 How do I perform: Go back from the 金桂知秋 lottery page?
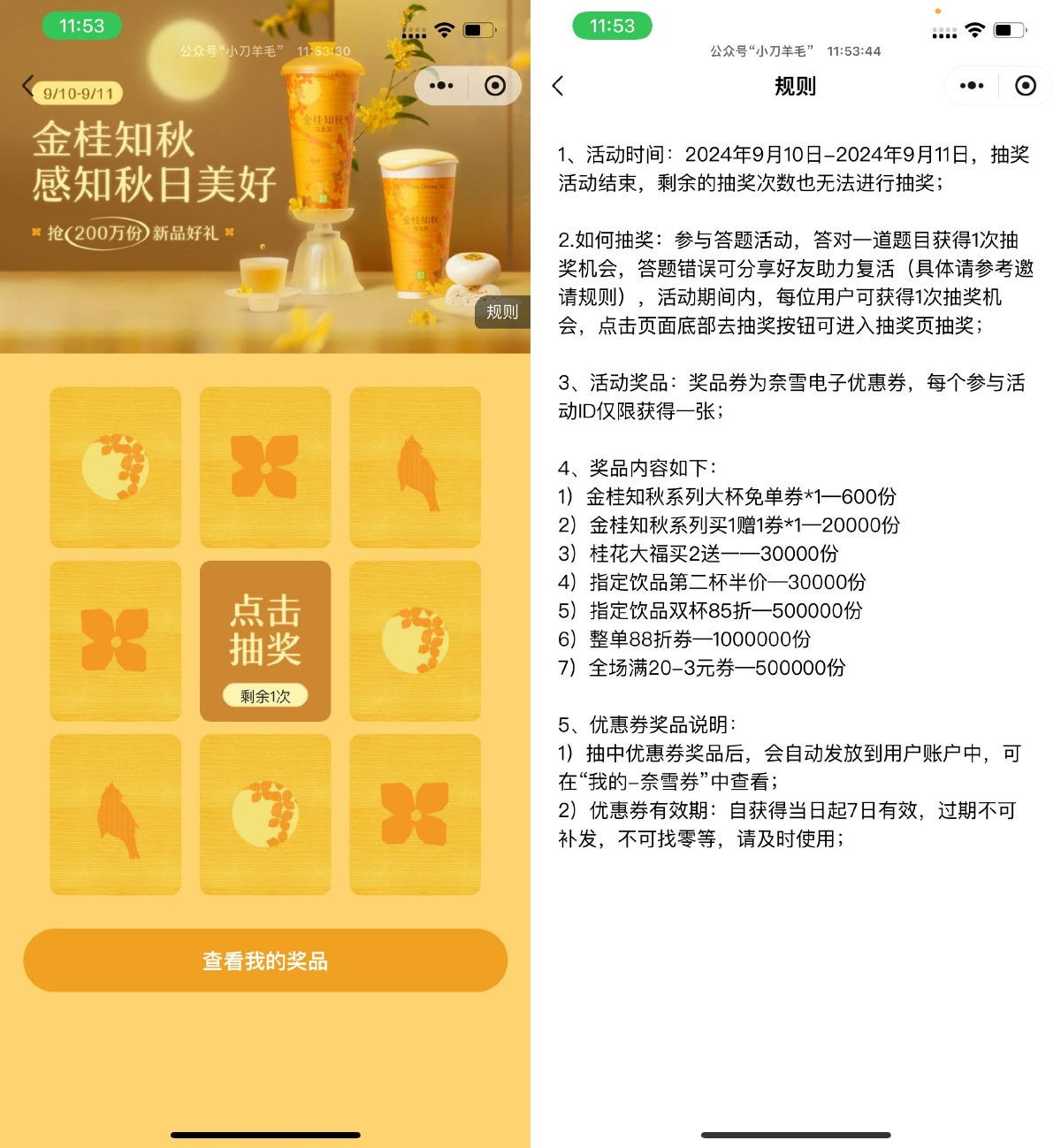[x=27, y=85]
